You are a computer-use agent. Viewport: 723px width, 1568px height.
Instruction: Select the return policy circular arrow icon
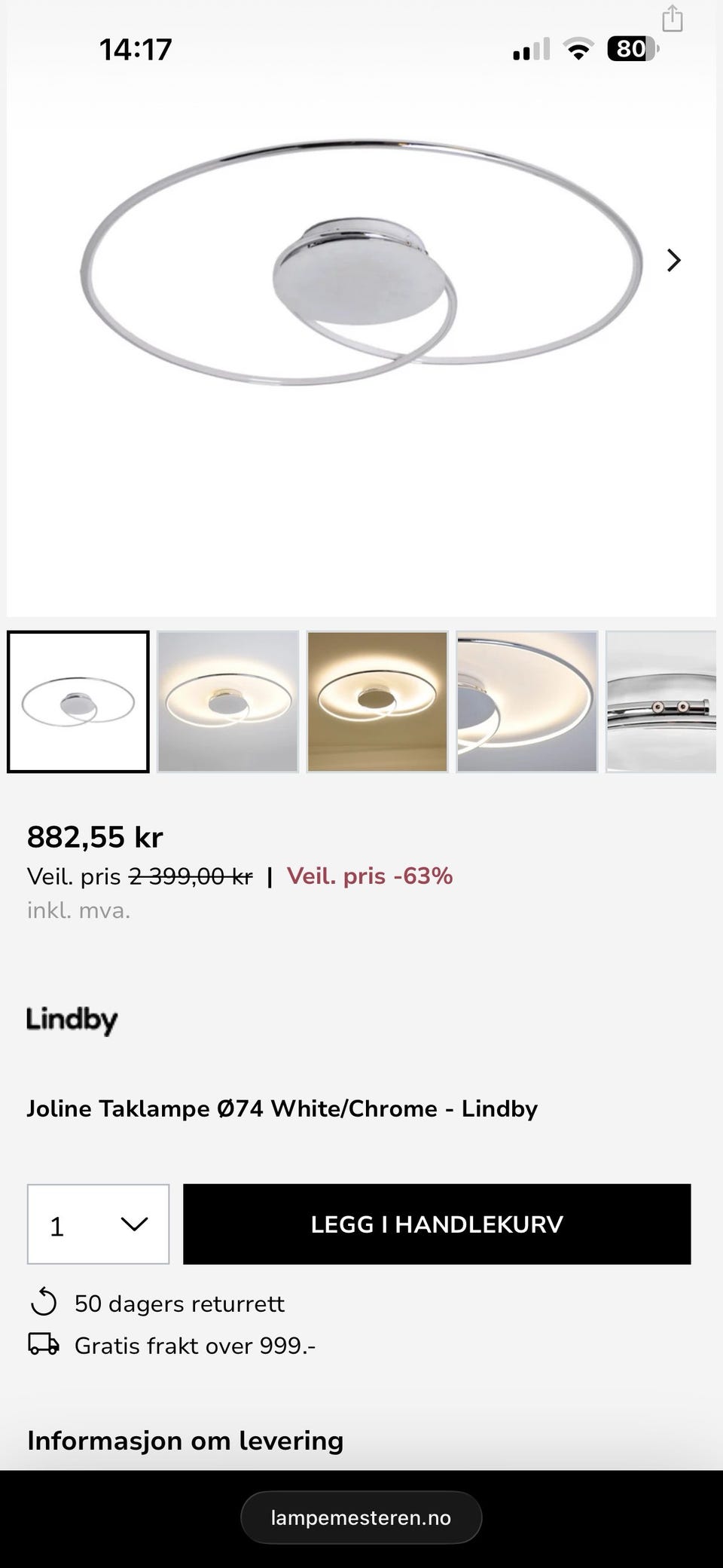pyautogui.click(x=43, y=1304)
